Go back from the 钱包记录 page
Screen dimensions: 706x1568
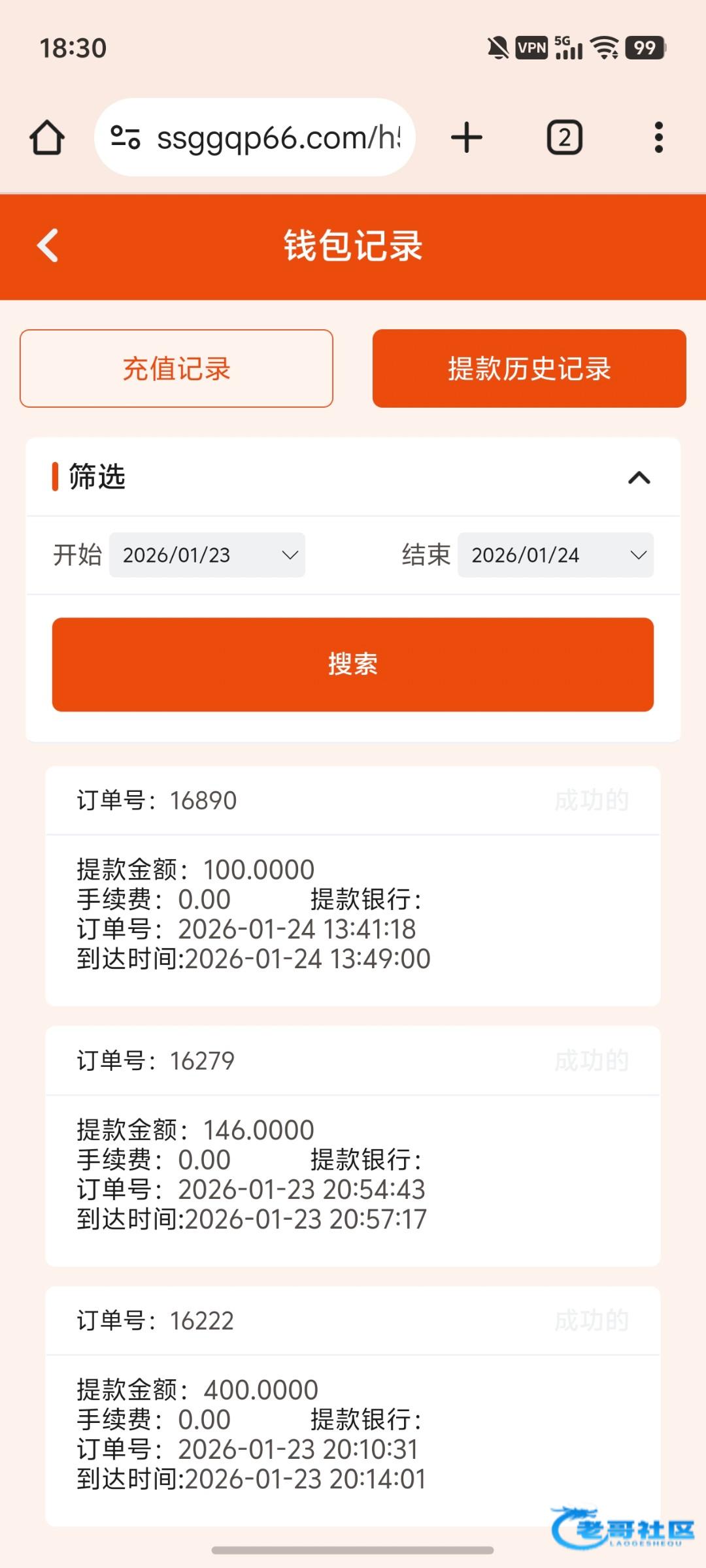click(48, 246)
